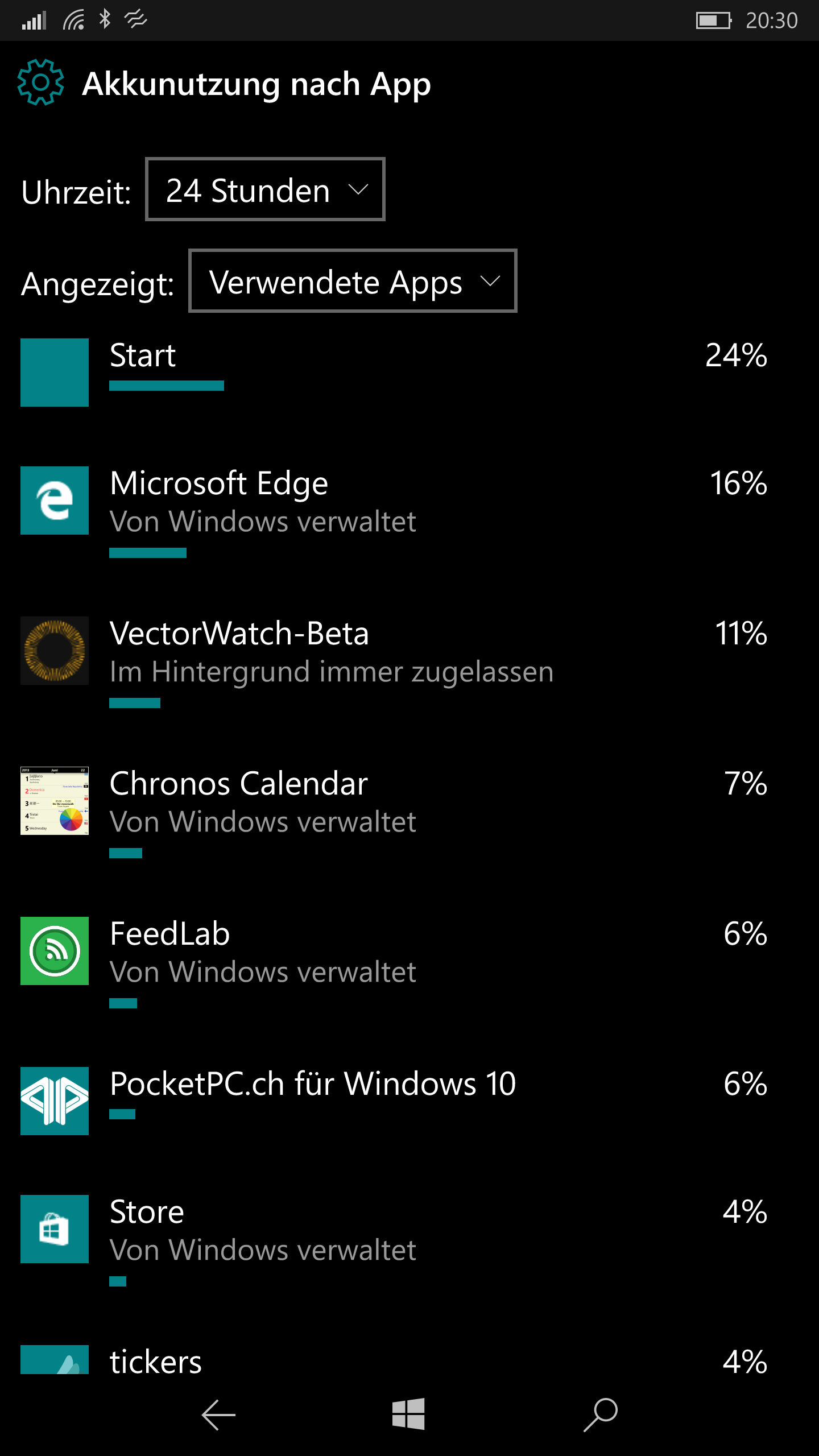Select the tickers app row
Screen dimensions: 819x1456
[409, 1359]
